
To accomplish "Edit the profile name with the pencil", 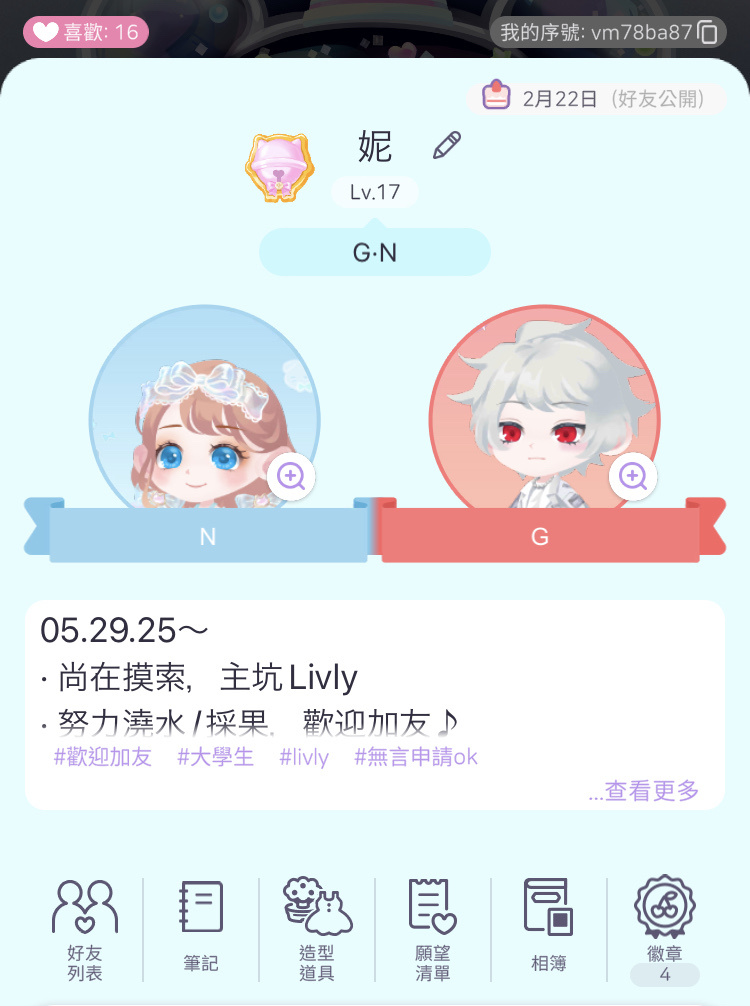I will click(446, 146).
